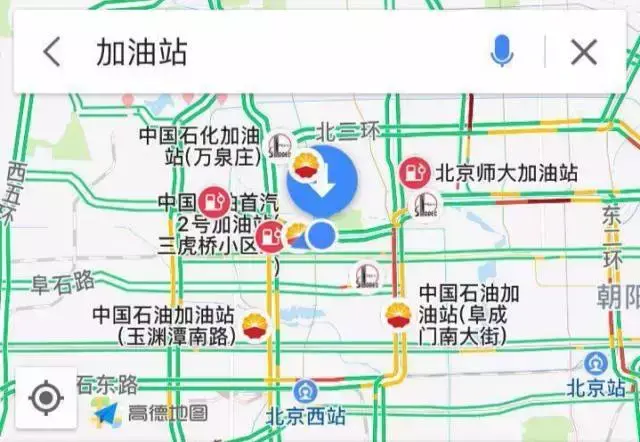640x442 pixels.
Task: Select 北京师大加油站 marker
Action: click(415, 173)
